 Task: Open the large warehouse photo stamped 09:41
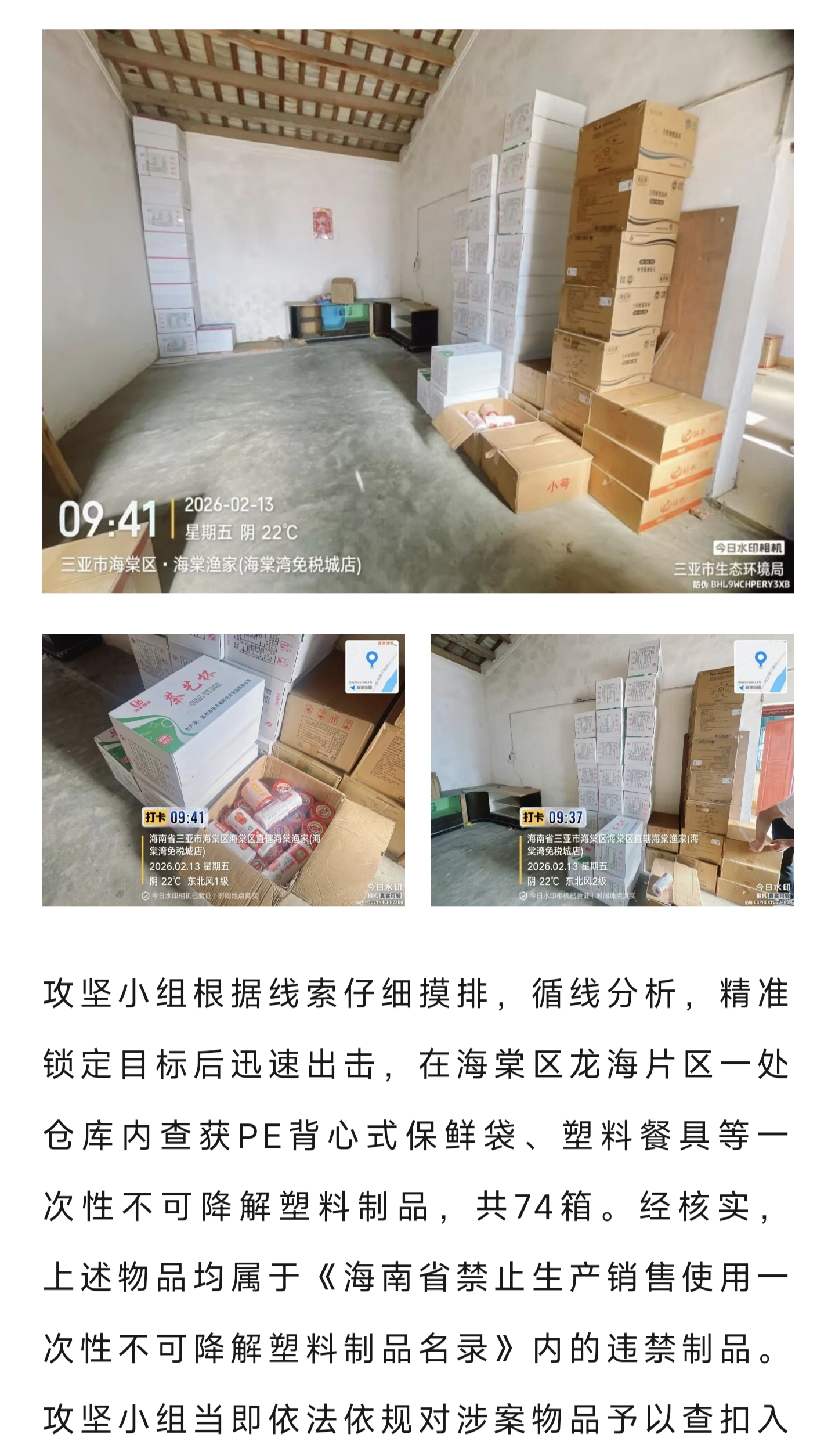pyautogui.click(x=417, y=311)
